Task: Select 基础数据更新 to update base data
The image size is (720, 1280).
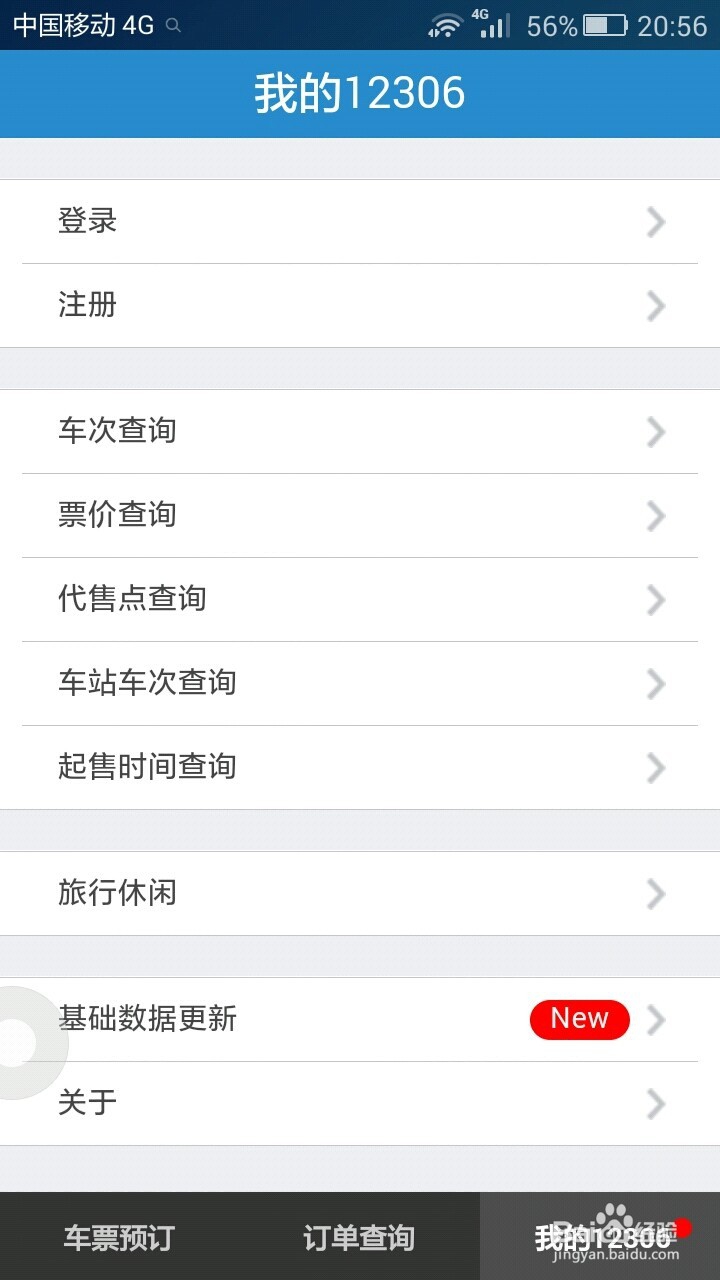Action: 147,1019
